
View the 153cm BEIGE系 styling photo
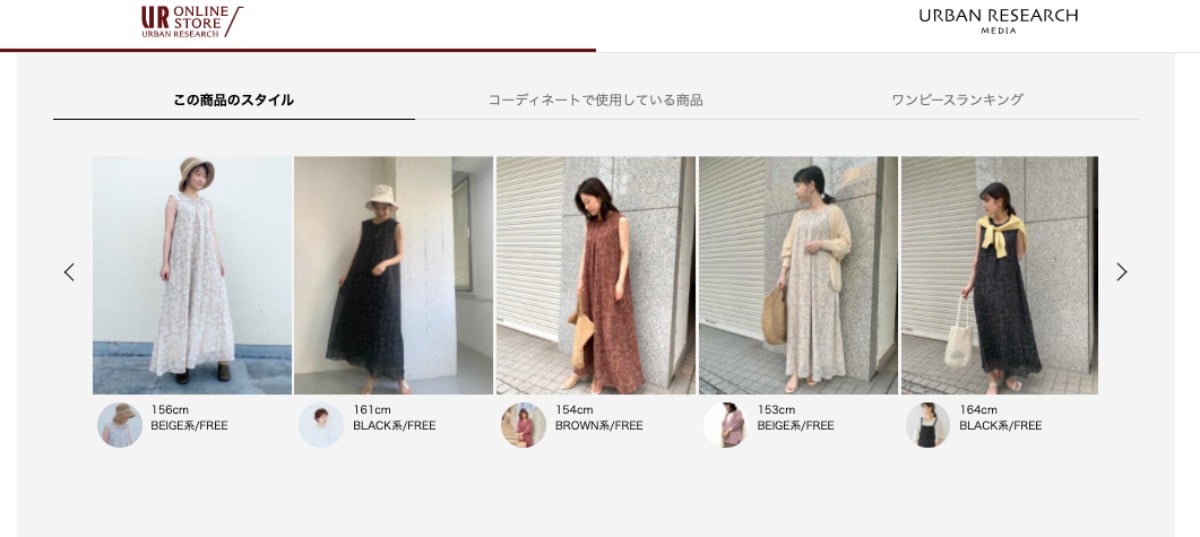[798, 275]
